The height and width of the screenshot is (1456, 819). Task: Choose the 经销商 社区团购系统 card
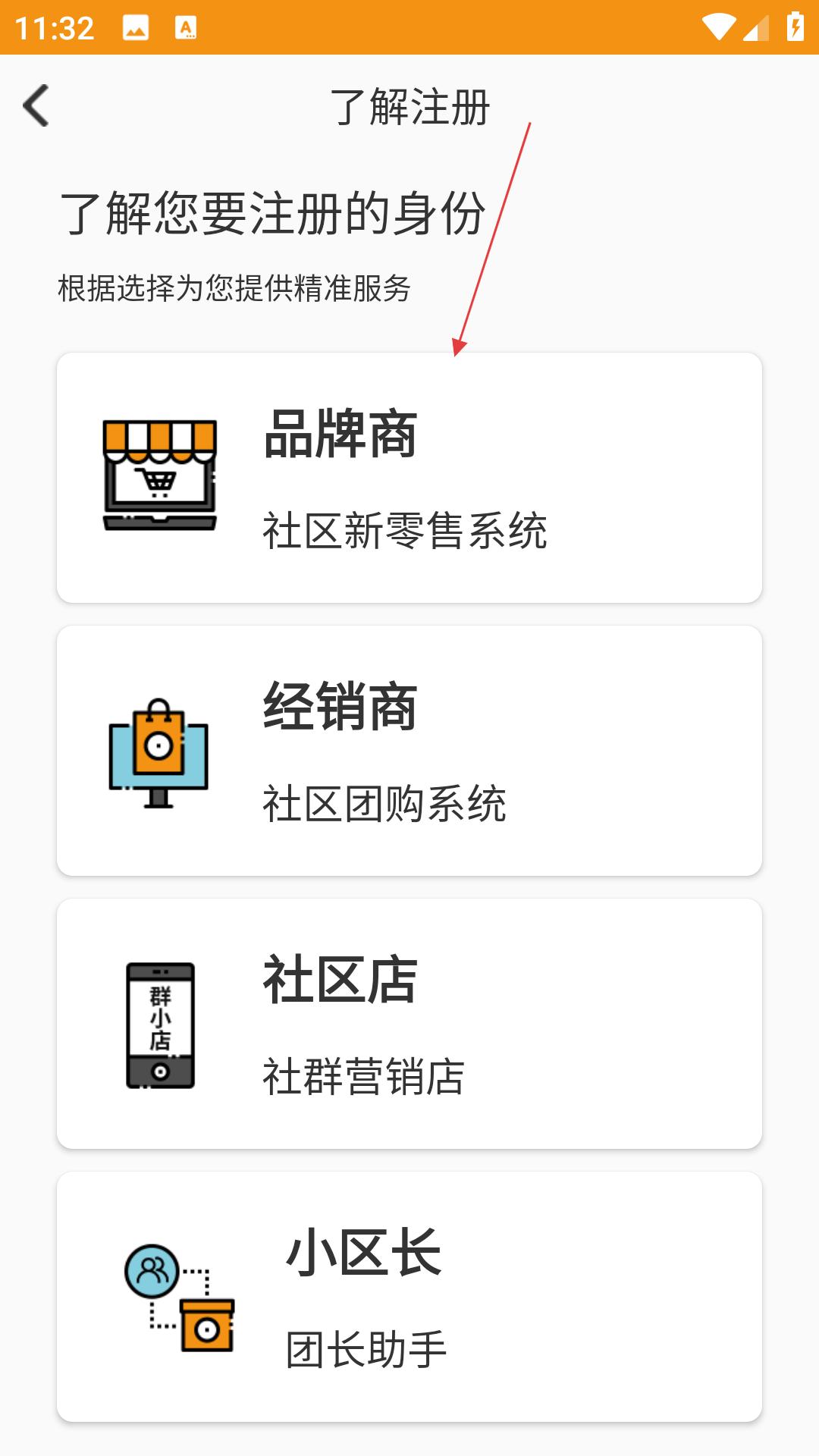click(x=409, y=751)
